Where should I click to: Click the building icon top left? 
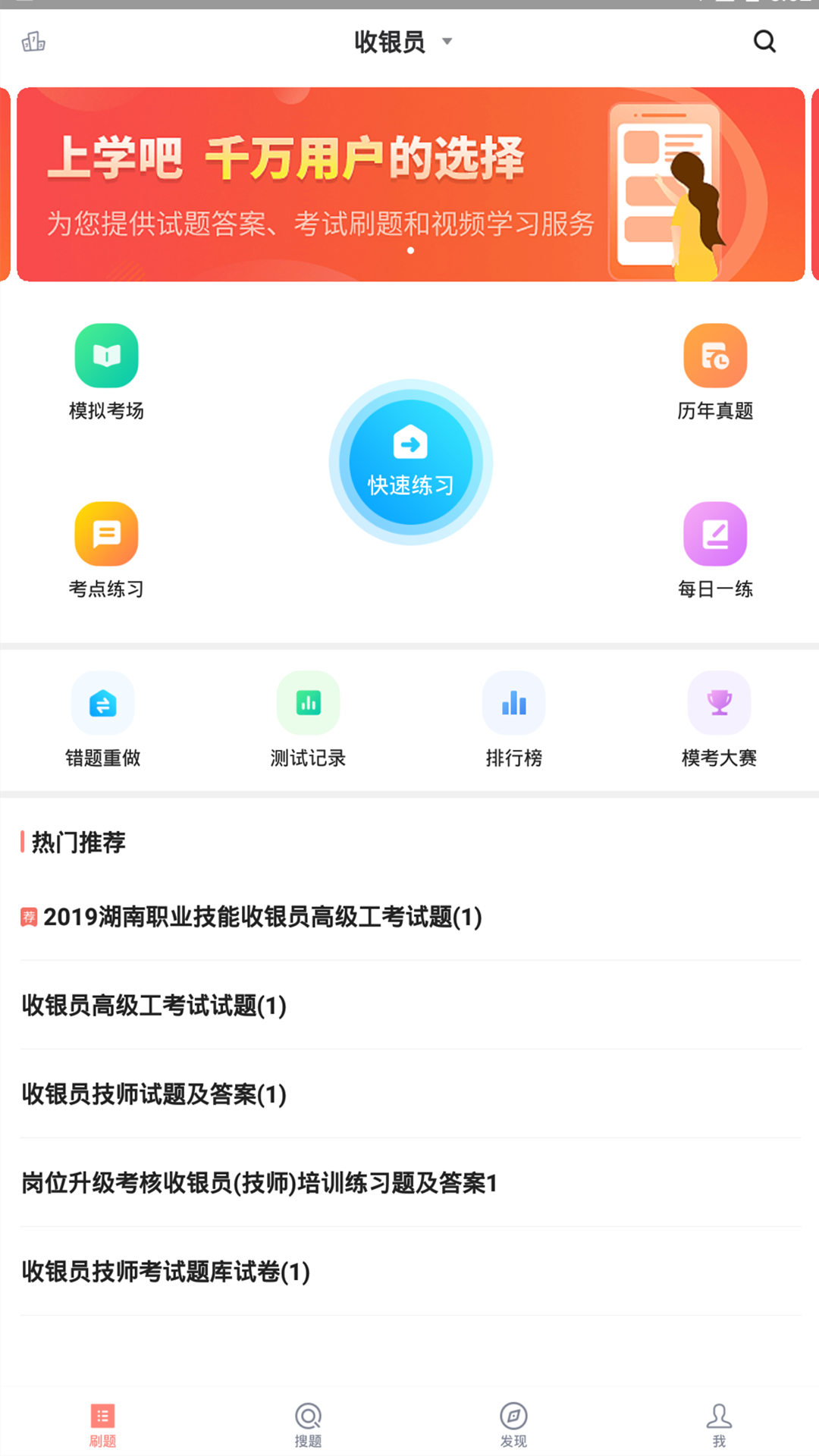coord(34,42)
